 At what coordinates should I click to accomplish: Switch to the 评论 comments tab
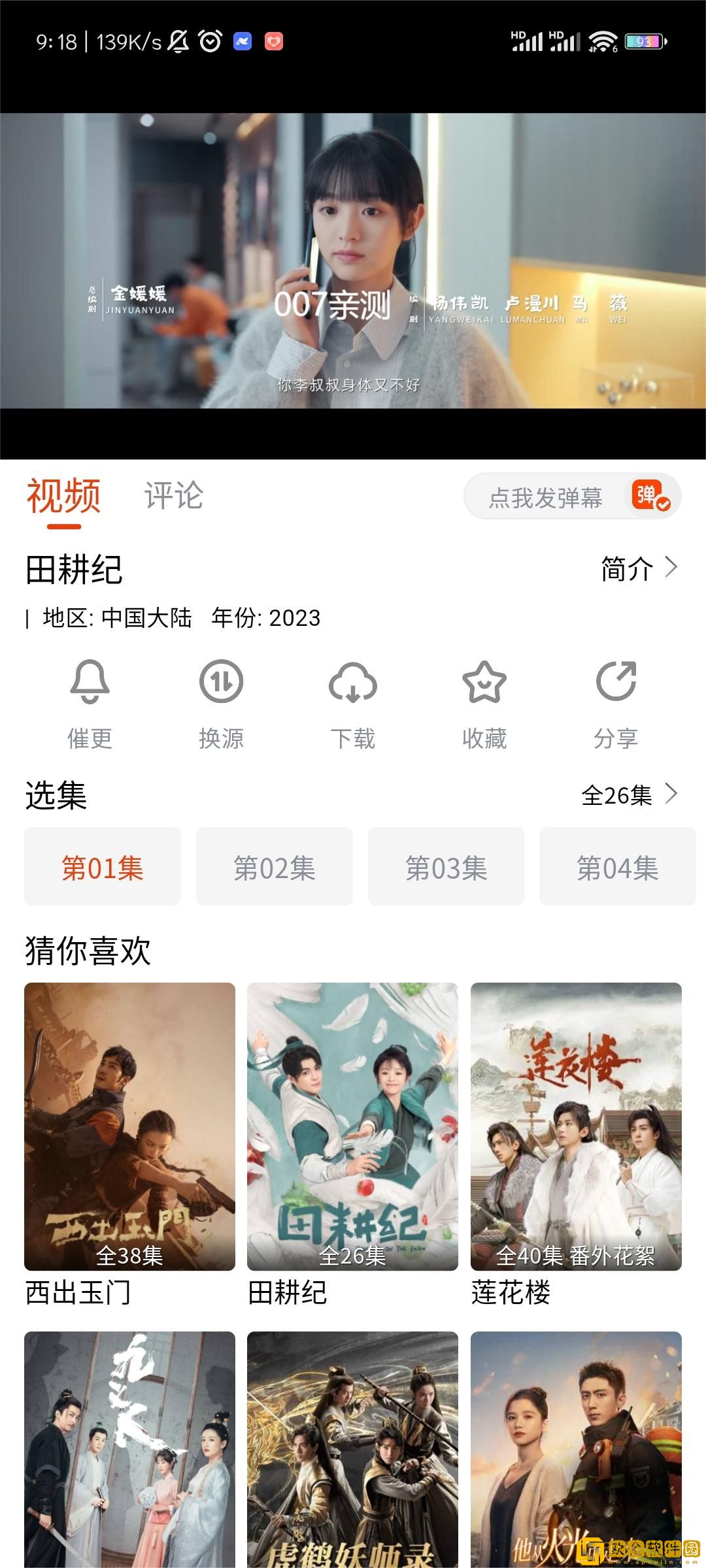tap(174, 498)
